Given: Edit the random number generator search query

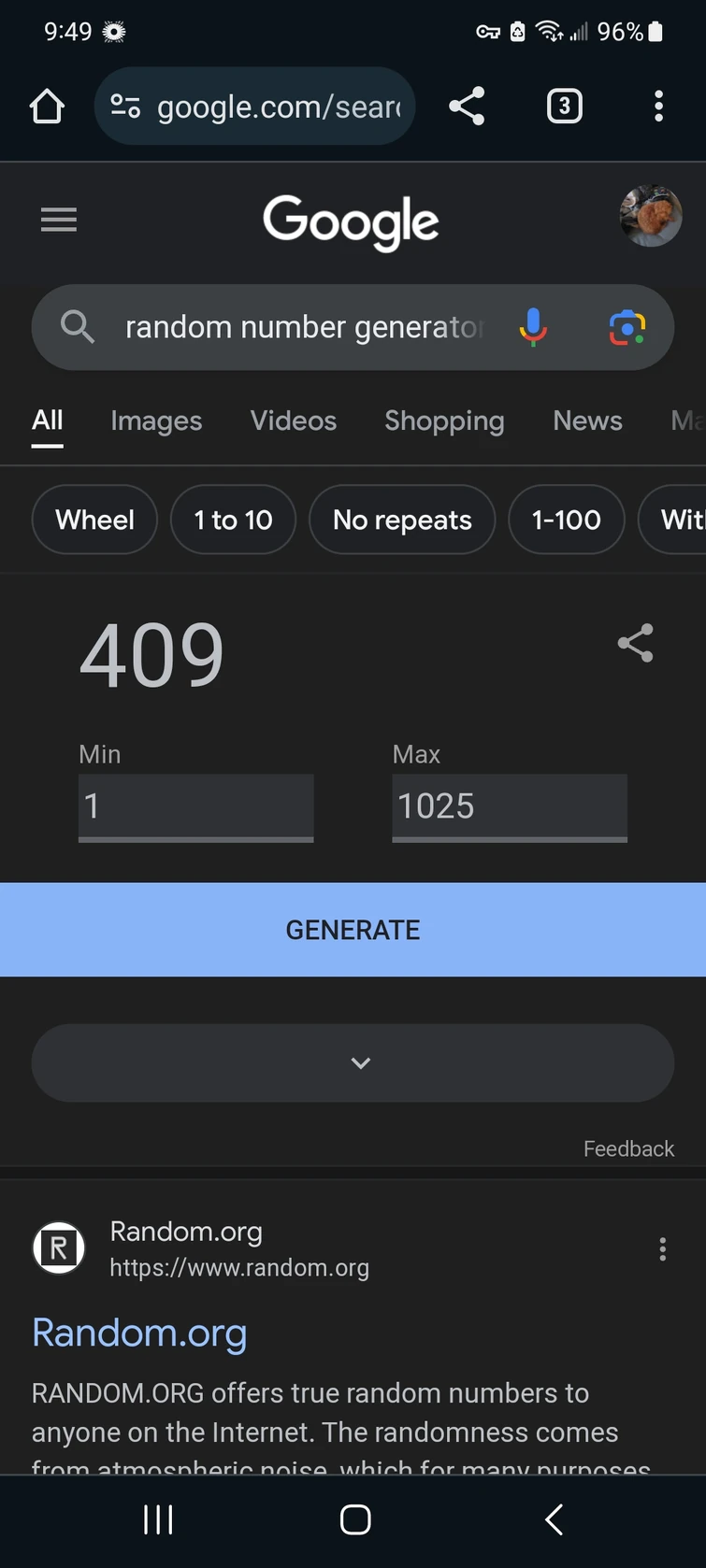Looking at the screenshot, I should 304,328.
